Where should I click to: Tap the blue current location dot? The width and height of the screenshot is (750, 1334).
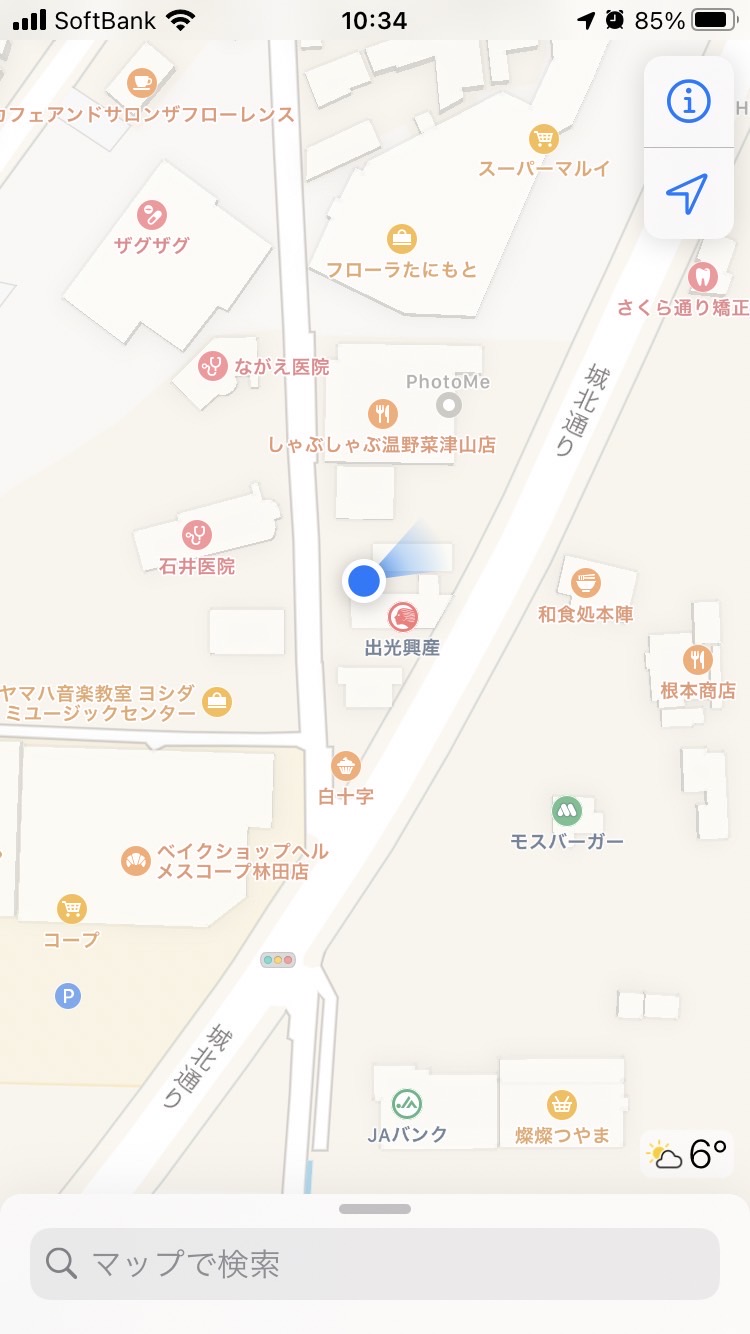pyautogui.click(x=364, y=581)
